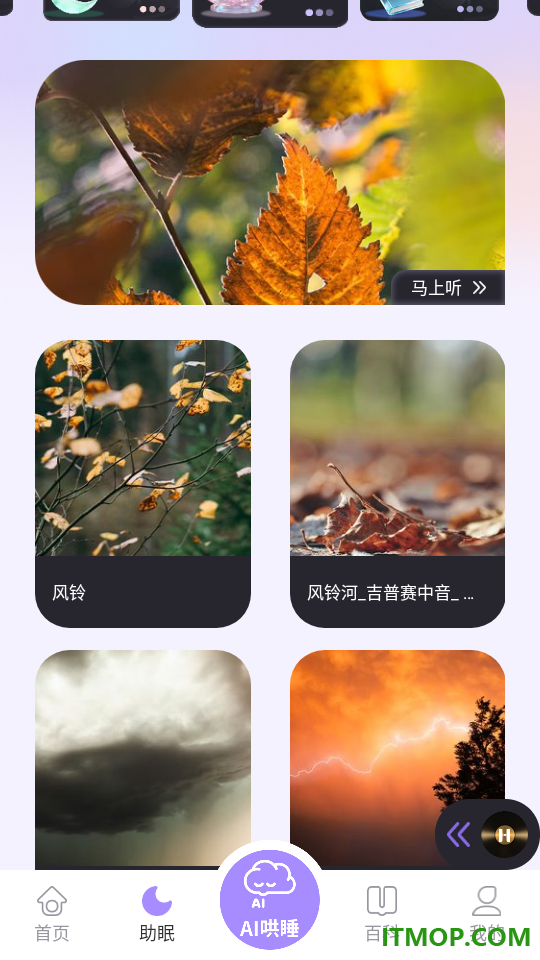Select the 助眠 tab
This screenshot has width=540, height=960.
pyautogui.click(x=157, y=913)
